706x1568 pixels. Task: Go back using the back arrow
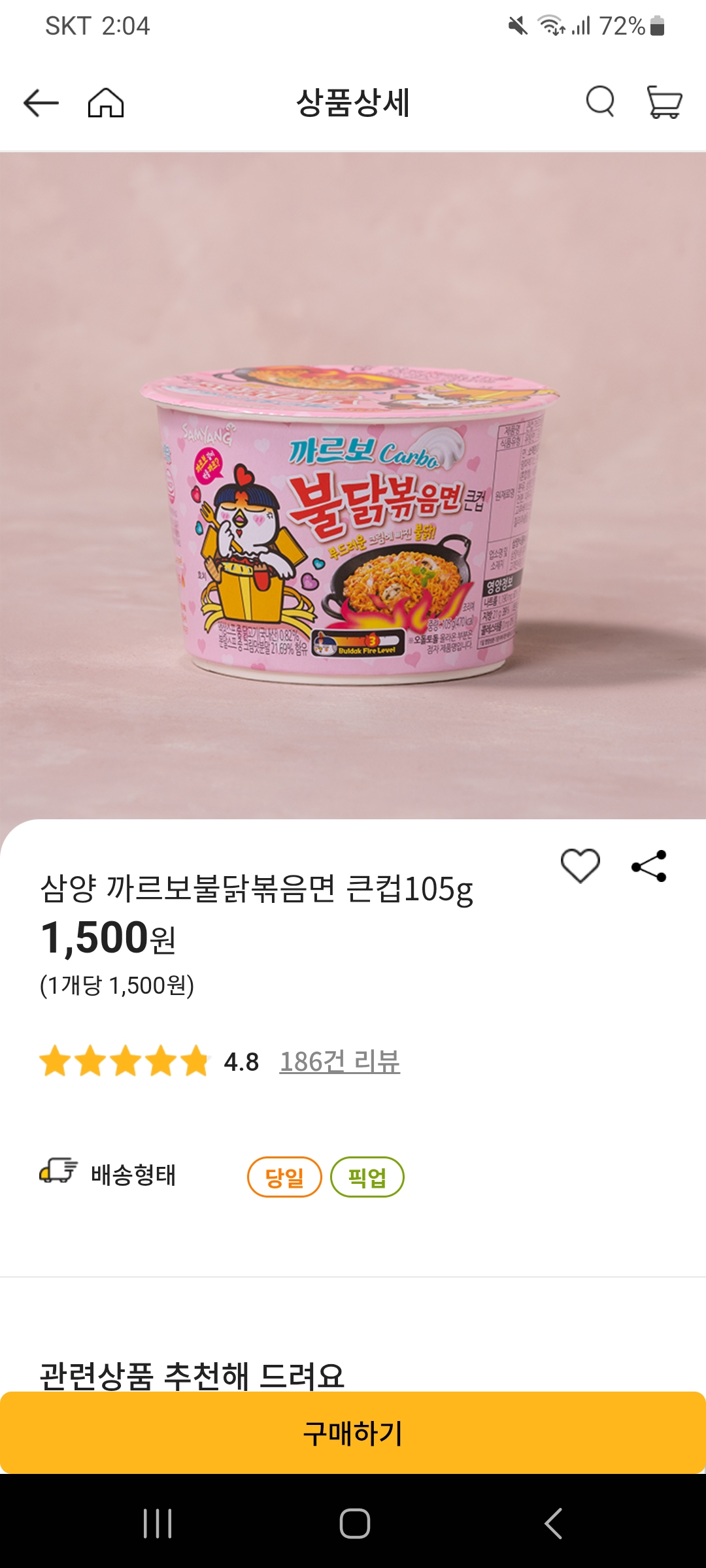[39, 101]
